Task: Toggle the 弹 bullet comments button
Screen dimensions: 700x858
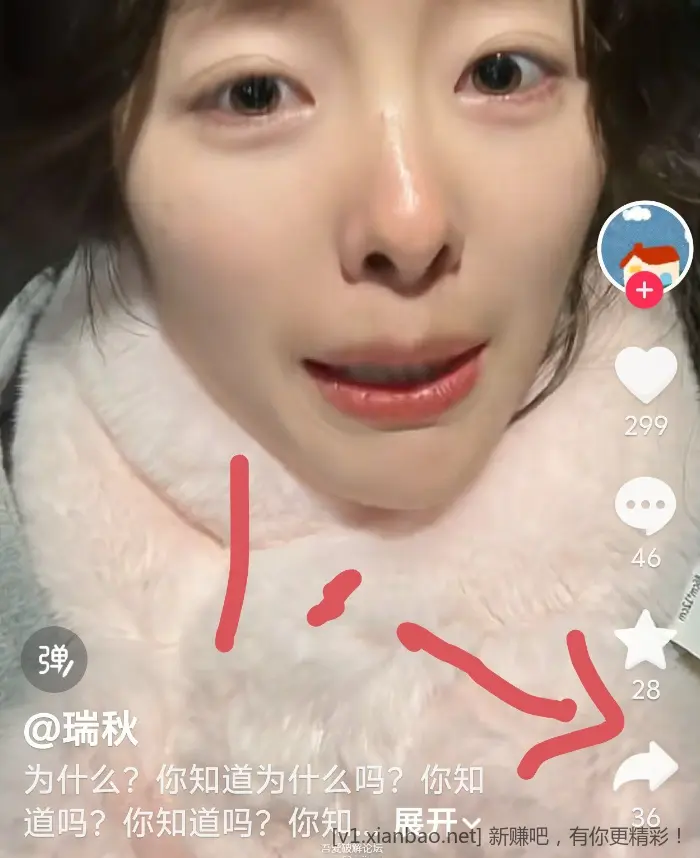Action: tap(55, 659)
